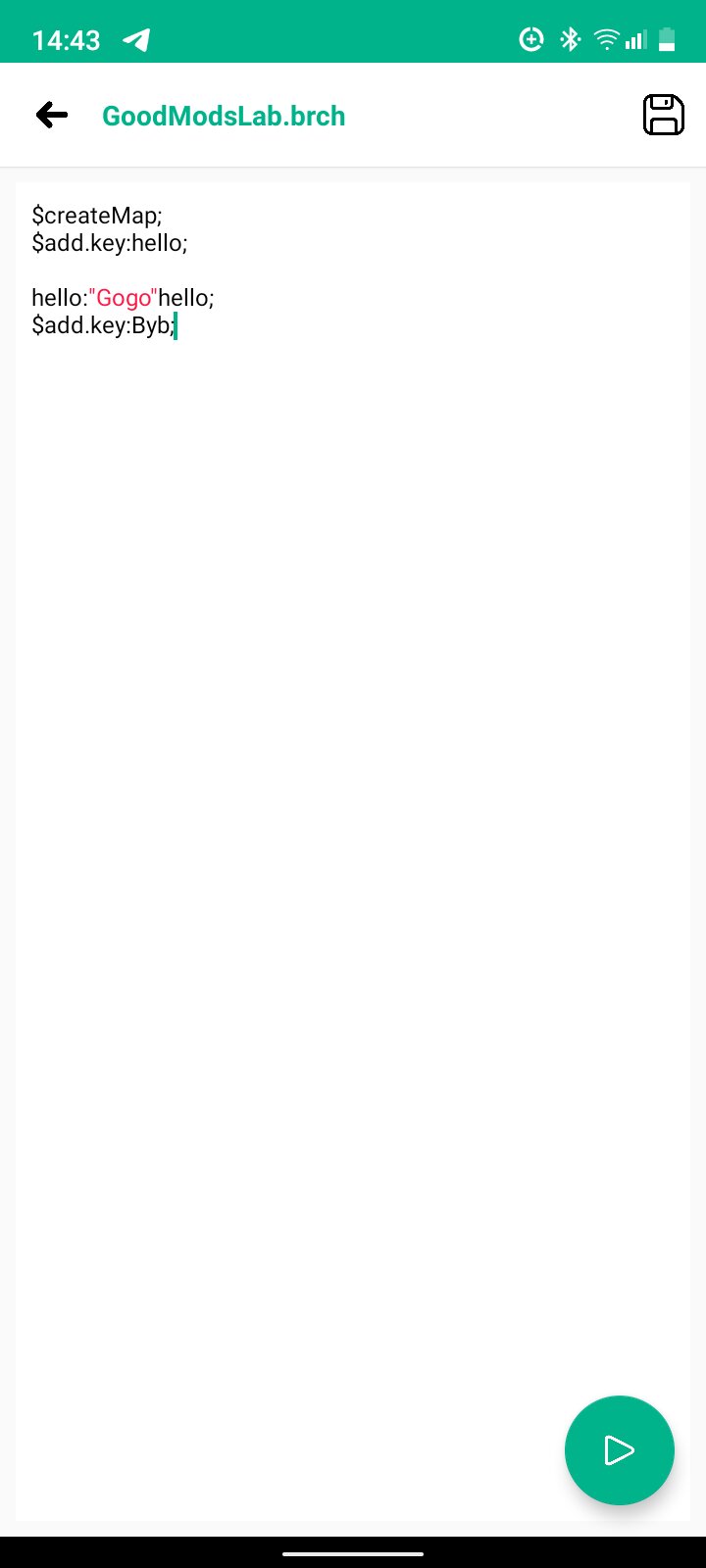Run the script with the play button

pyautogui.click(x=619, y=1449)
